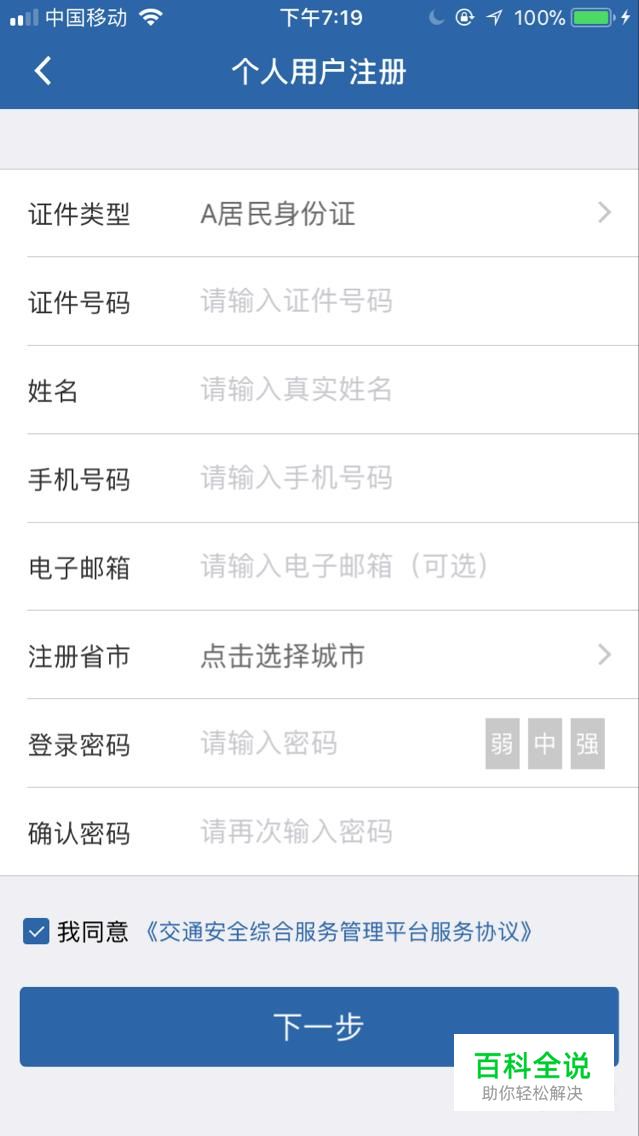
Task: Open the 交通安全综合服务管理平台服务协议 link
Action: pyautogui.click(x=338, y=931)
